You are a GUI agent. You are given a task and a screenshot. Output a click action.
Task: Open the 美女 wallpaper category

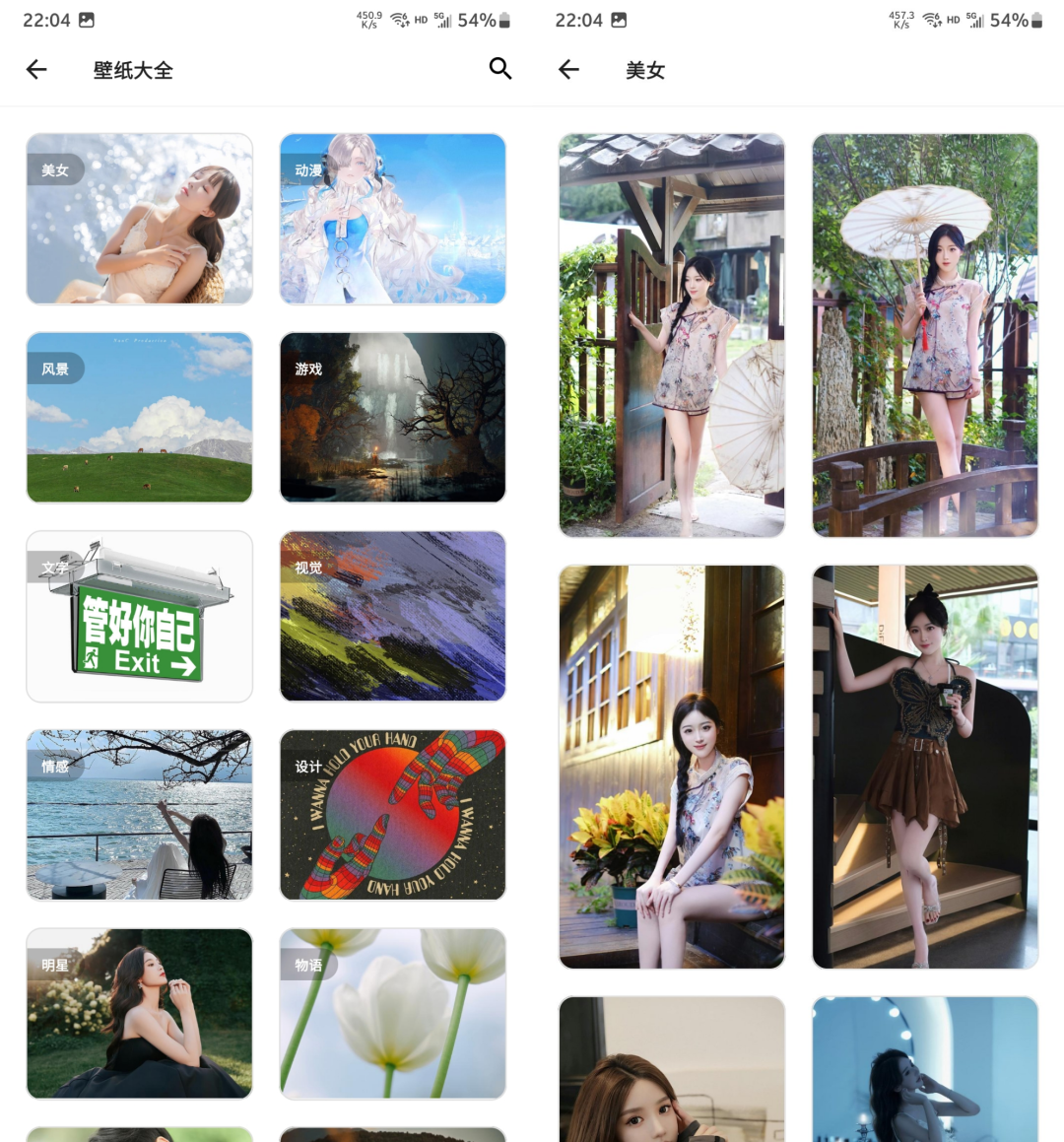point(139,218)
